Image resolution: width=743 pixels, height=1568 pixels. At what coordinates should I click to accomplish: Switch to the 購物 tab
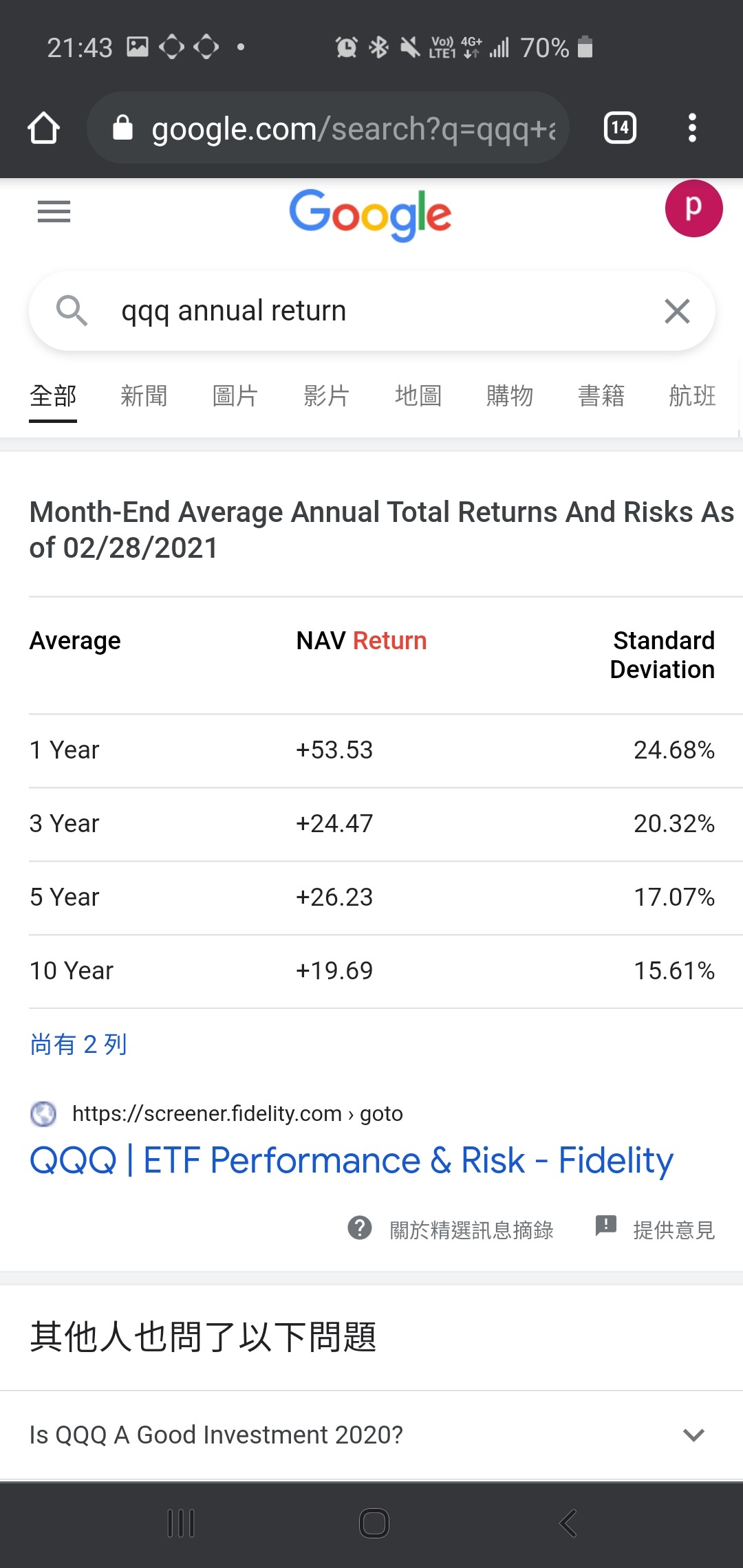(510, 396)
